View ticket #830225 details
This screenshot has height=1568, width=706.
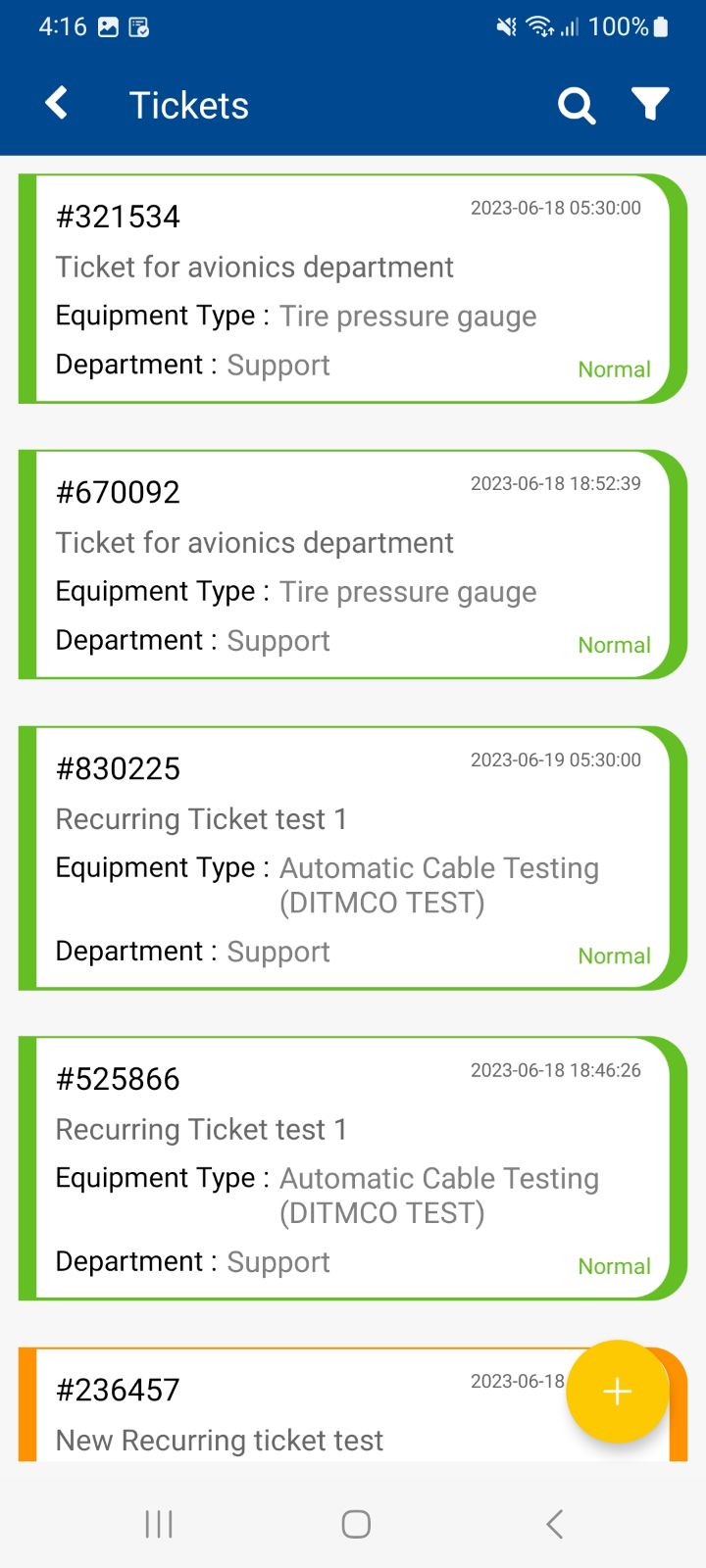coord(353,857)
